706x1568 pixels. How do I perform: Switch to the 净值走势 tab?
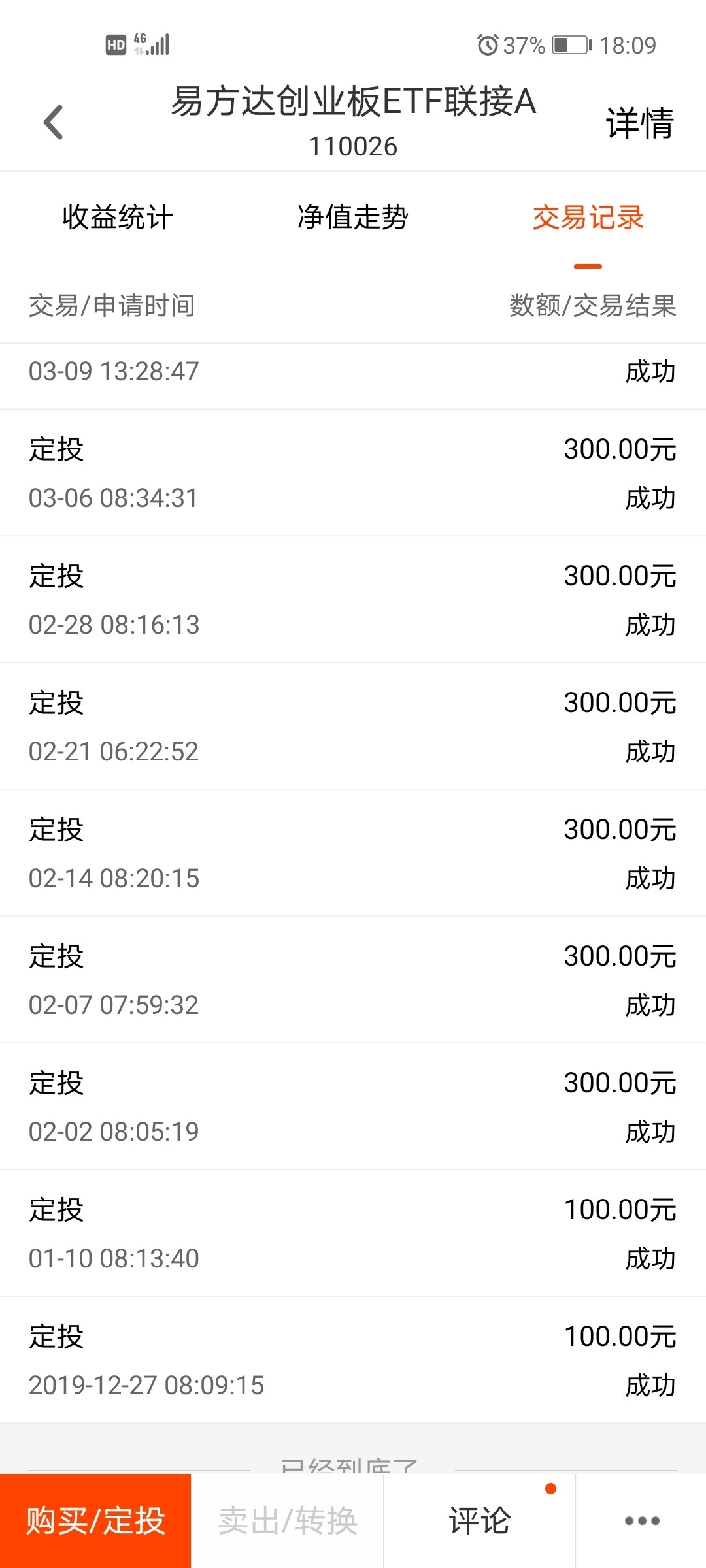point(353,218)
